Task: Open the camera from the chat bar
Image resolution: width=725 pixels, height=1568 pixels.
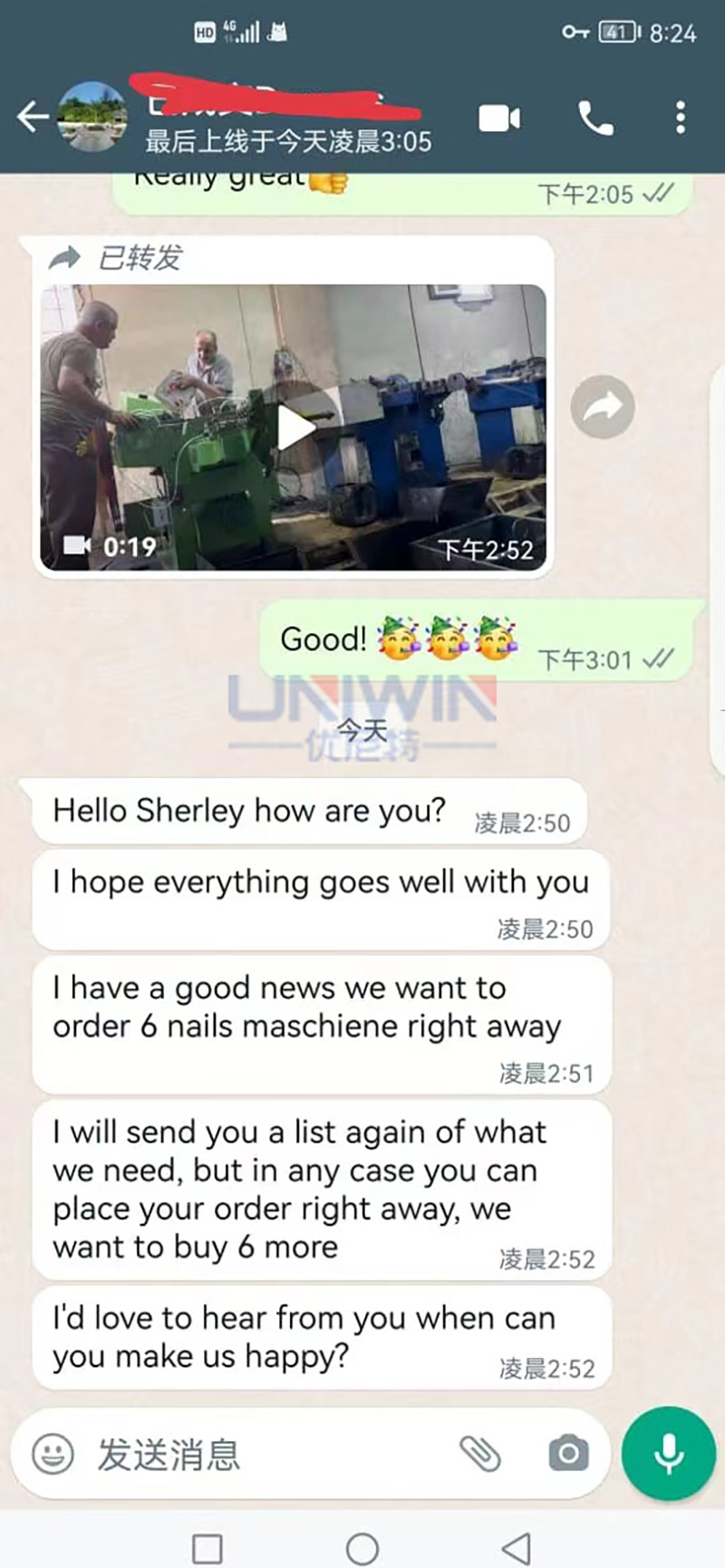Action: pos(568,1455)
